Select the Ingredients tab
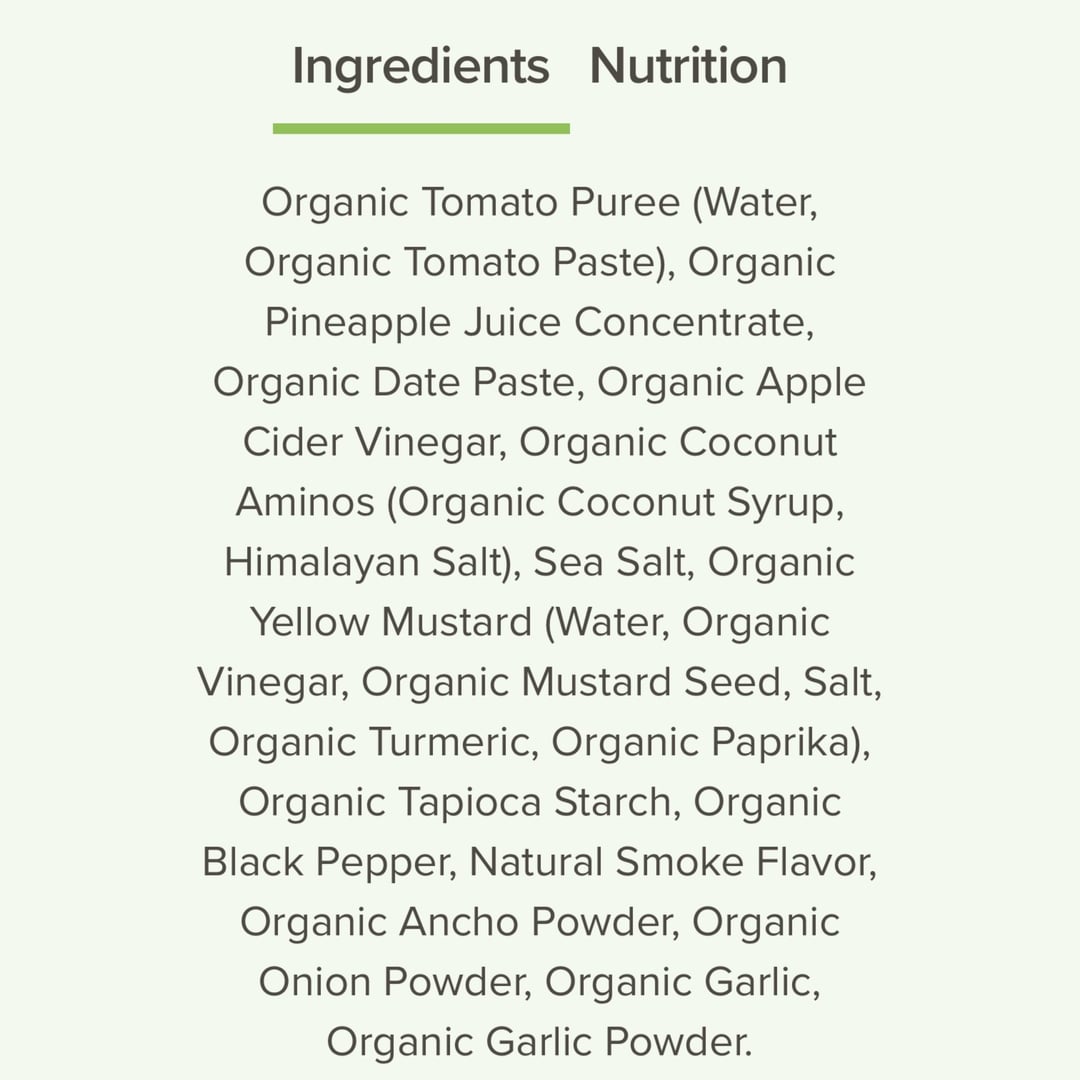Image resolution: width=1080 pixels, height=1080 pixels. tap(420, 67)
